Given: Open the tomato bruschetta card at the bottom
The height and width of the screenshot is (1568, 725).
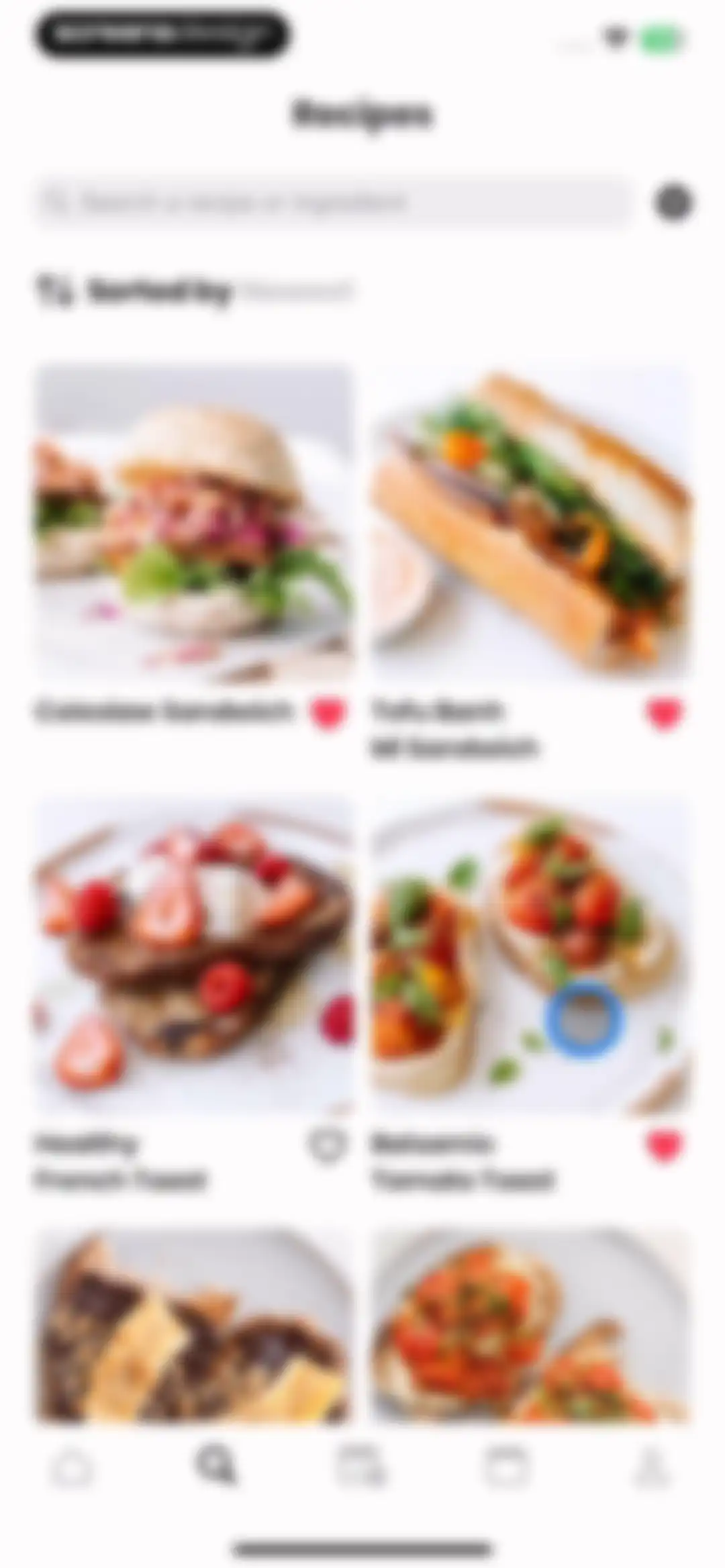Looking at the screenshot, I should tap(531, 1326).
